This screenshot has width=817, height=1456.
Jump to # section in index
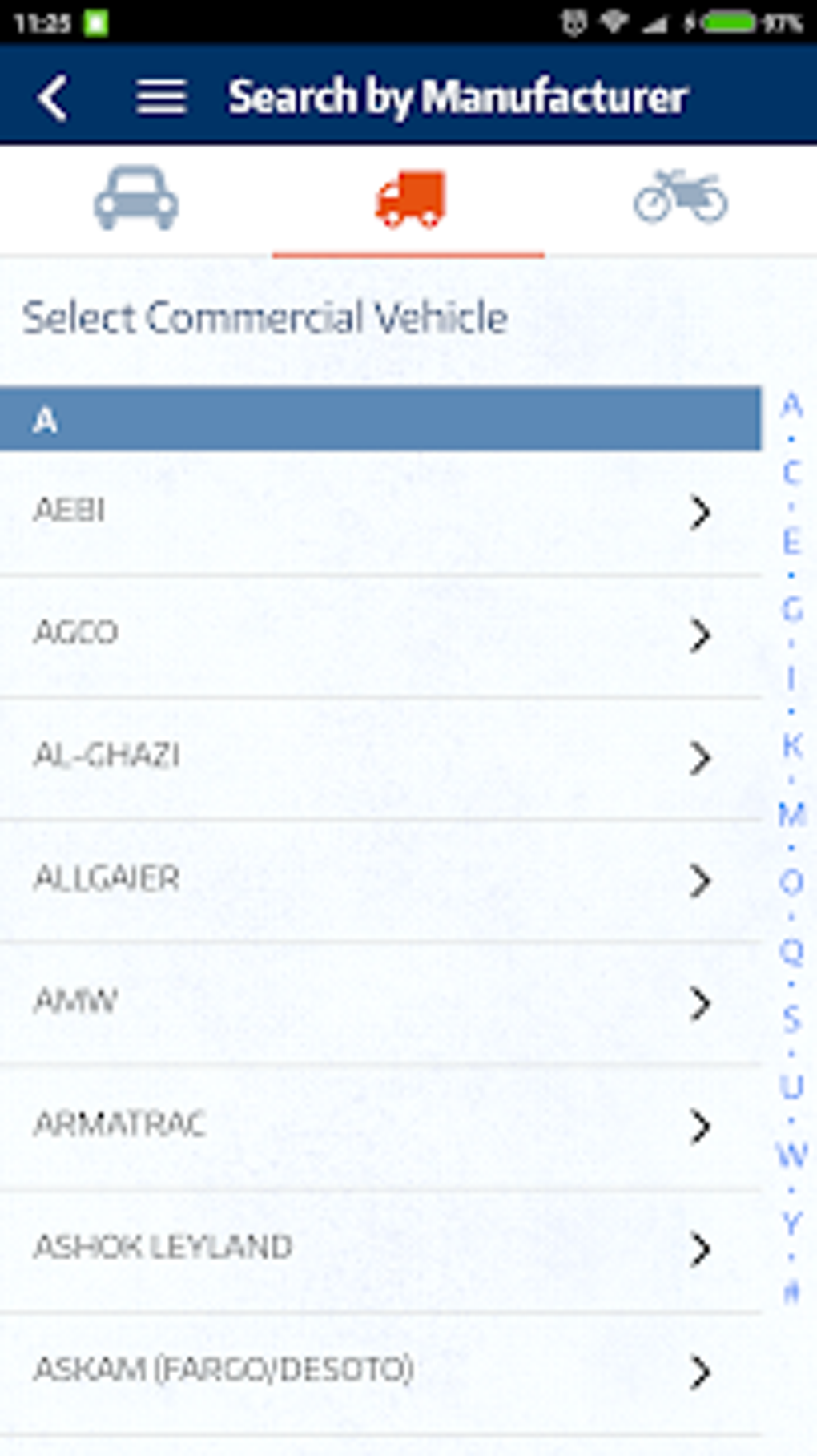point(791,1291)
